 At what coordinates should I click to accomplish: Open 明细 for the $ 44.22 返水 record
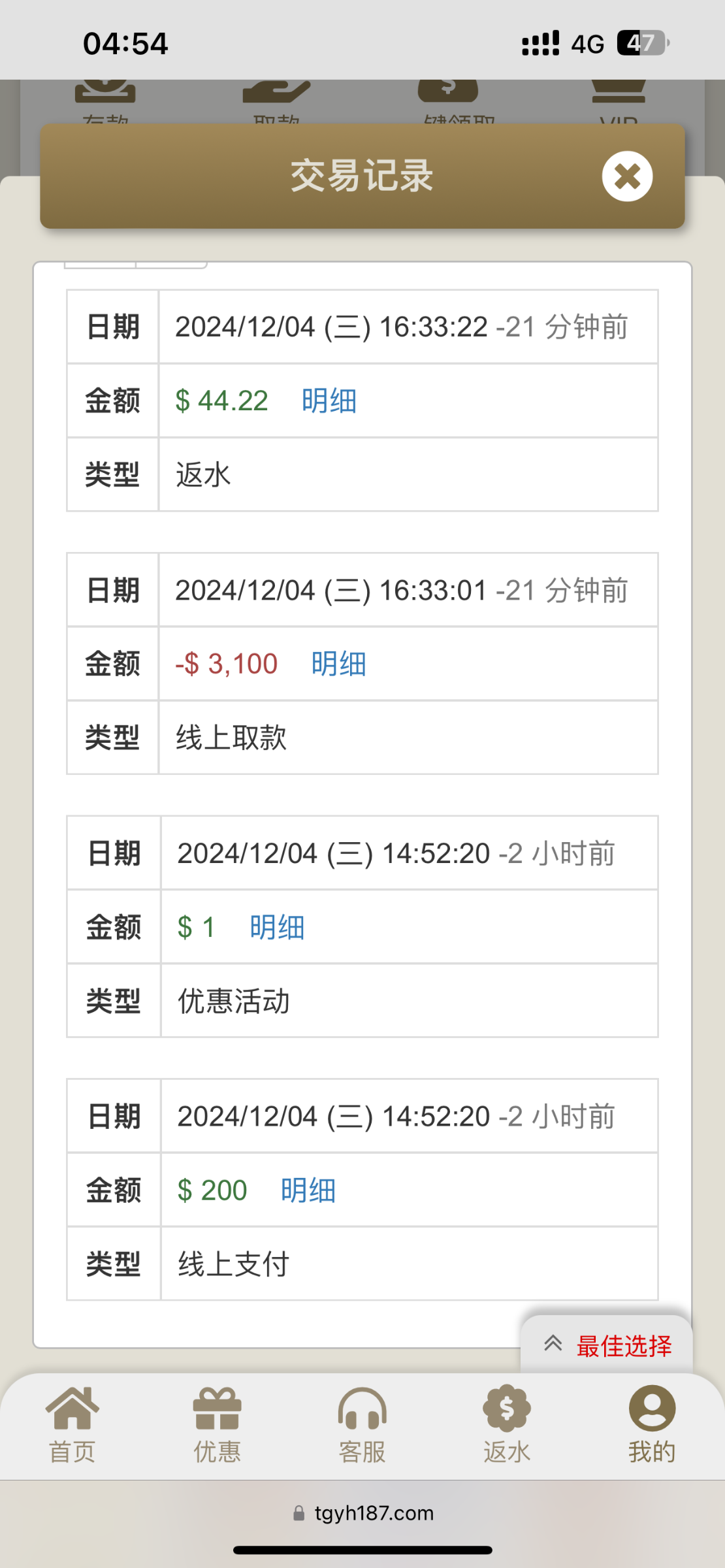tap(329, 400)
